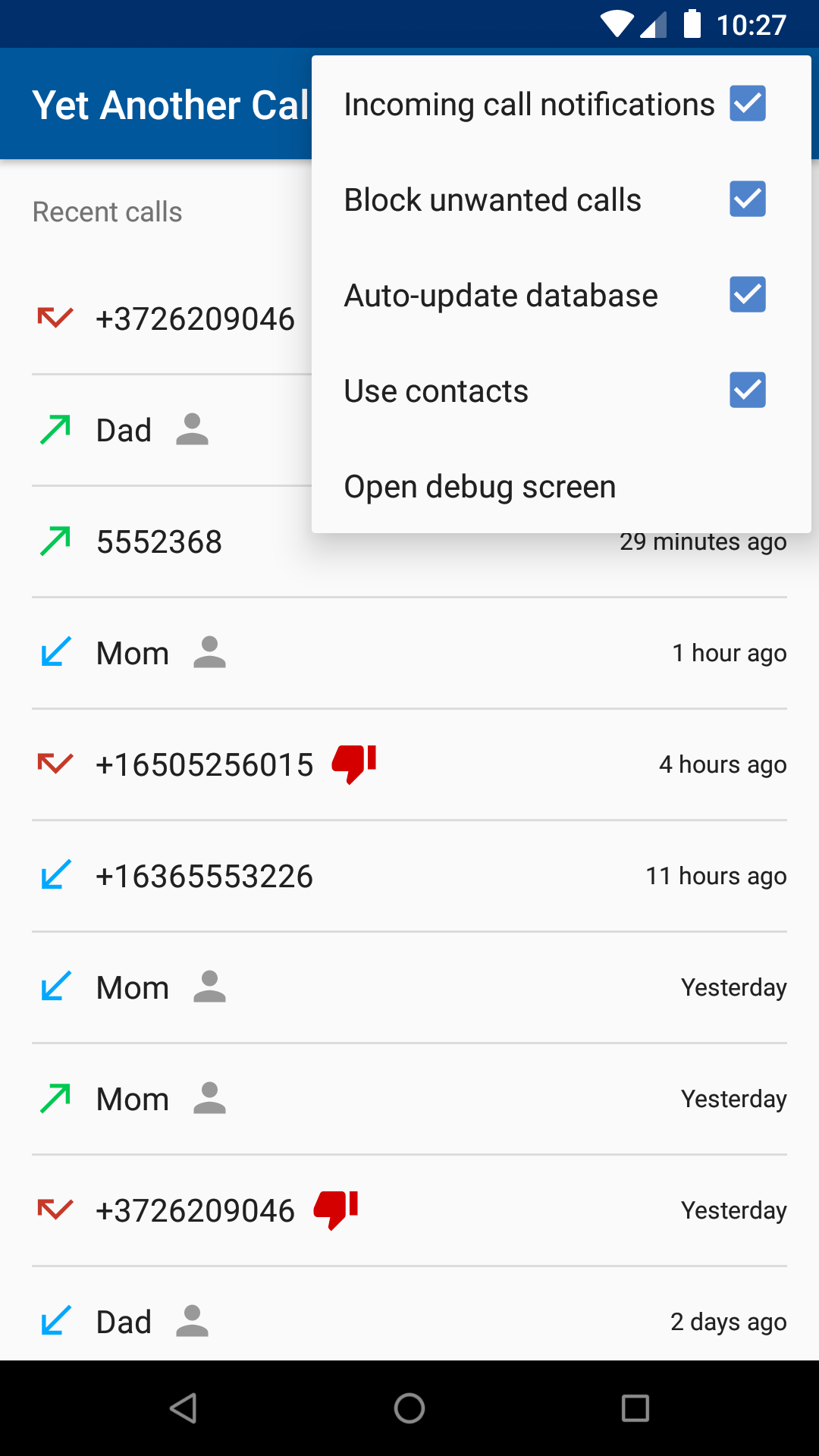Open Dad's call from 2 days ago
819x1456 pixels.
point(409,1321)
